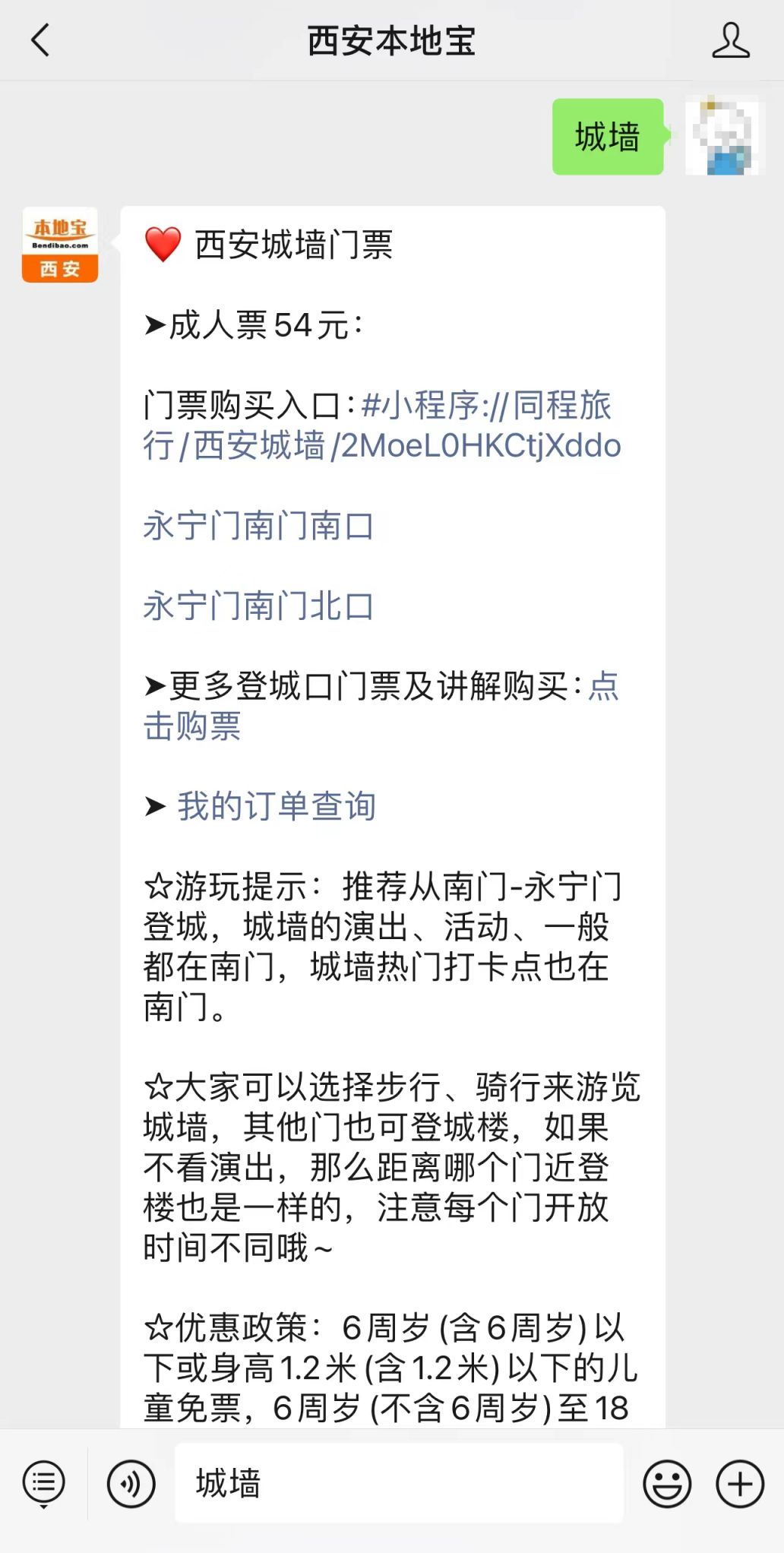The width and height of the screenshot is (784, 1553).
Task: Open the account profile icon
Action: [x=730, y=40]
